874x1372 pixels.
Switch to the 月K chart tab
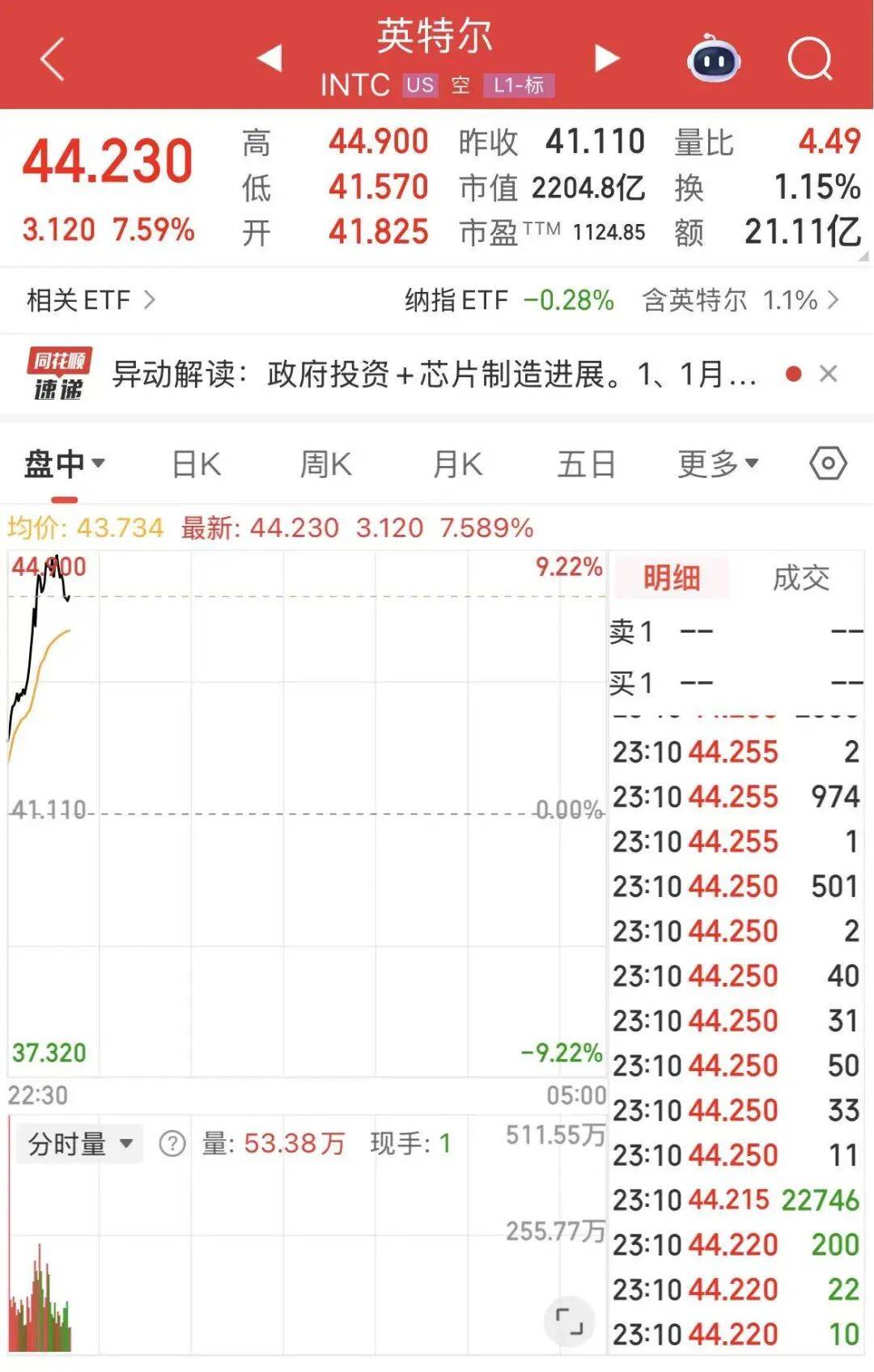(457, 464)
